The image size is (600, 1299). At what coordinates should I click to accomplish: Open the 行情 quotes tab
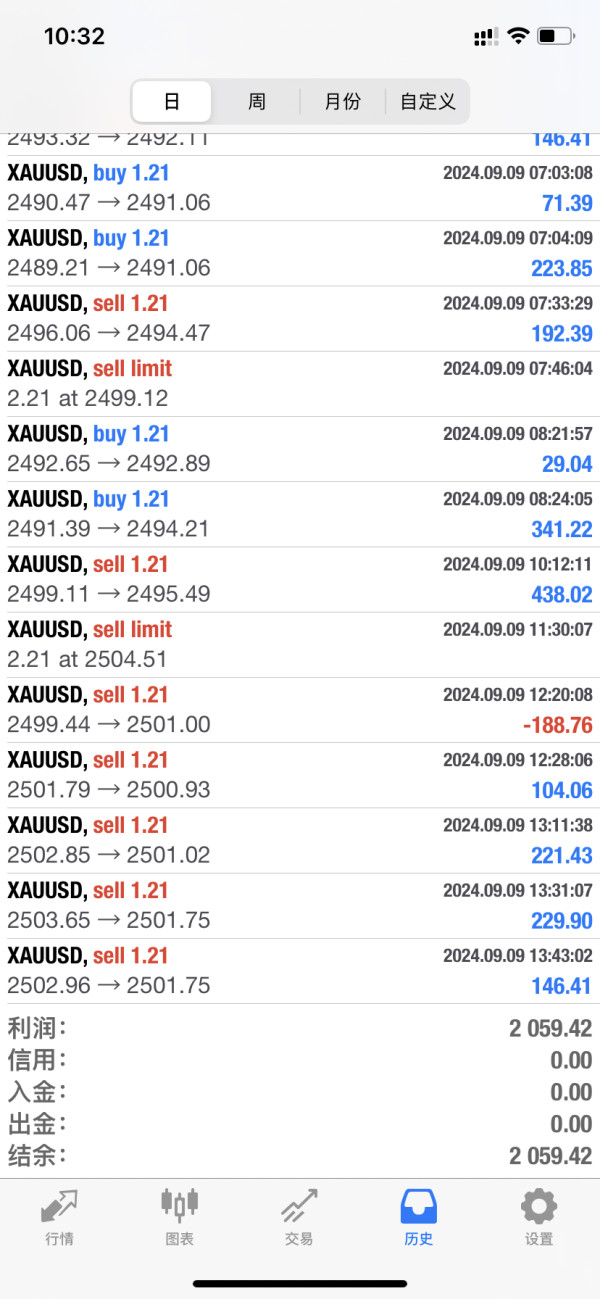click(x=59, y=1217)
